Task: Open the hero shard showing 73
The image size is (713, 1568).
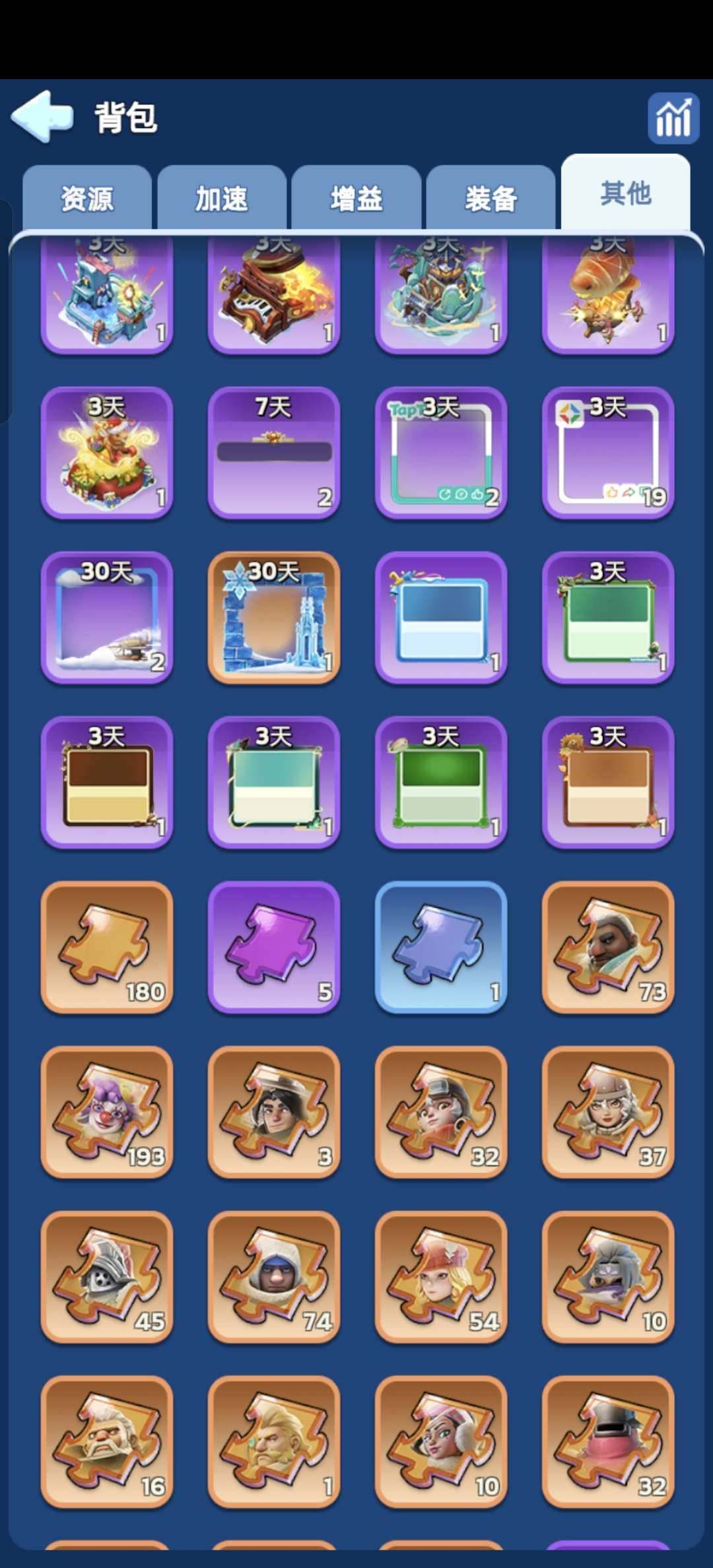Action: pyautogui.click(x=608, y=947)
